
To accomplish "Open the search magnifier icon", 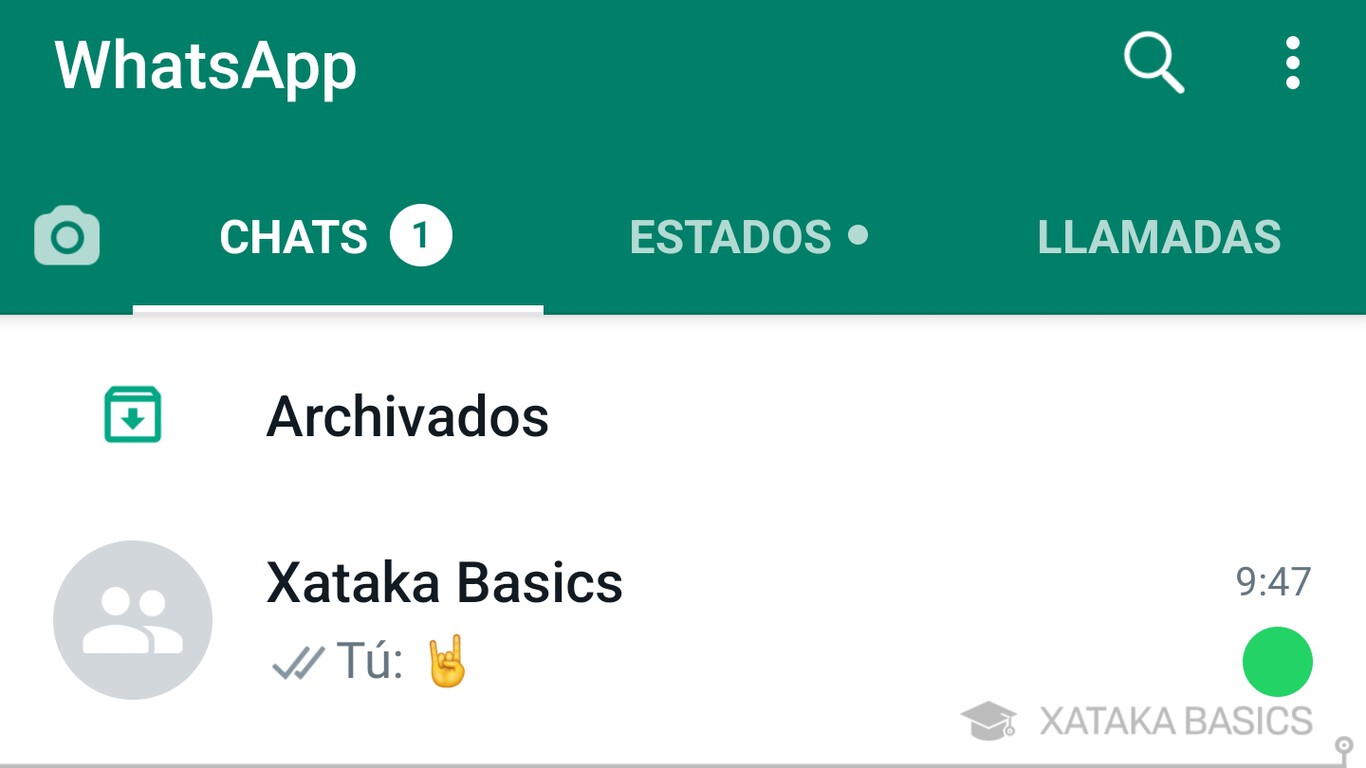I will tap(1153, 63).
